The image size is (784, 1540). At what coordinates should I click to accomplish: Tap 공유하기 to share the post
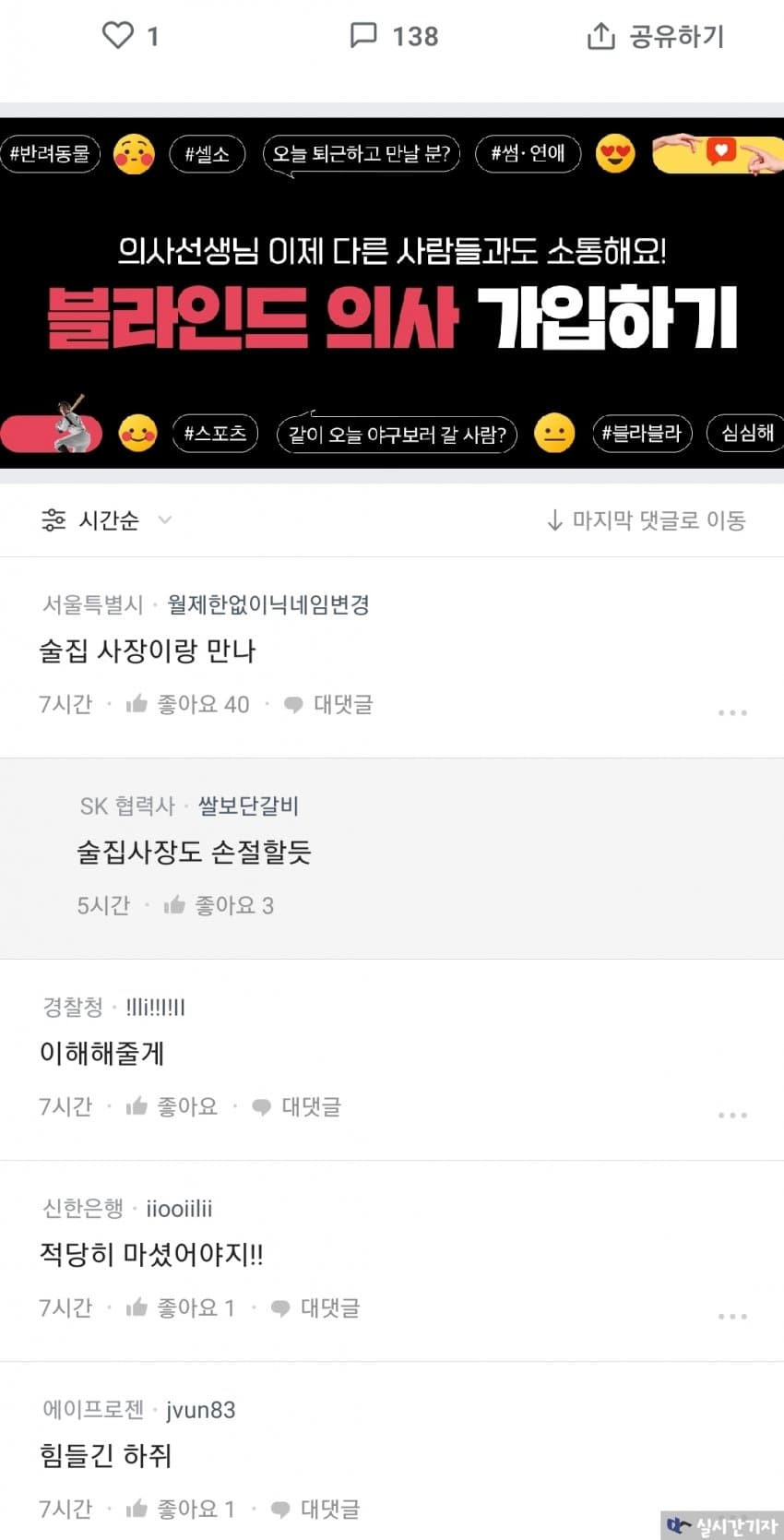point(656,37)
